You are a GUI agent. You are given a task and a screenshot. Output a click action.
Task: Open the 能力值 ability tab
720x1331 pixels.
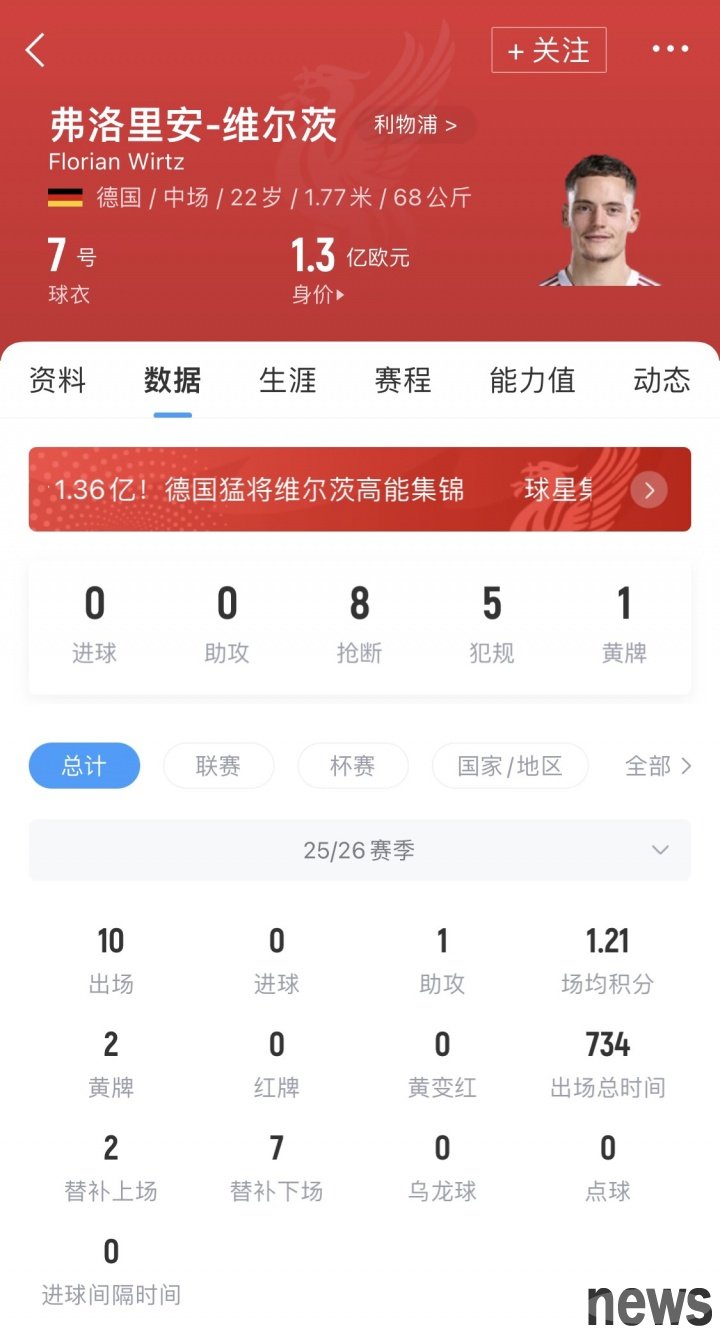[532, 380]
